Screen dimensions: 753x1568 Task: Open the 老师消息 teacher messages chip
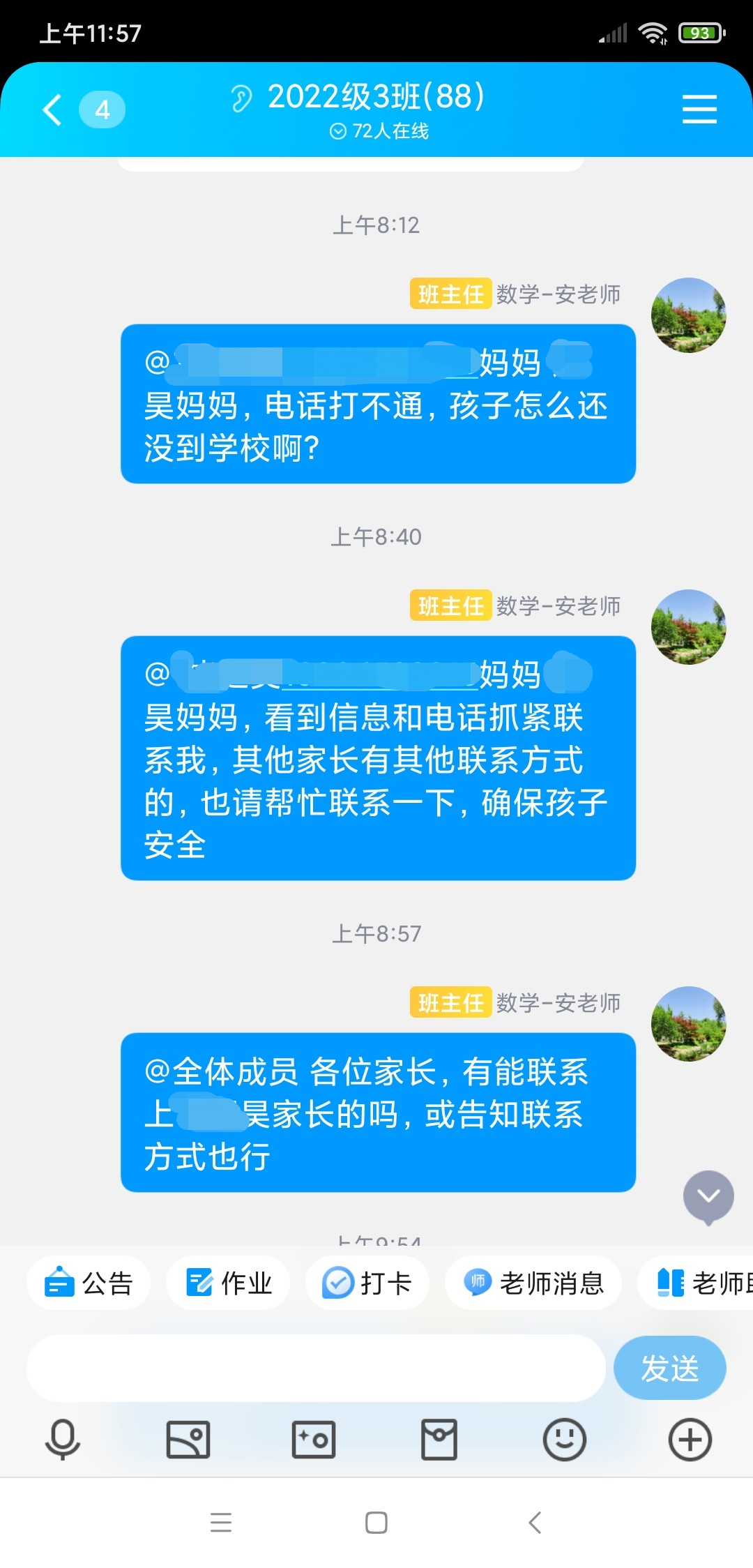point(533,1283)
